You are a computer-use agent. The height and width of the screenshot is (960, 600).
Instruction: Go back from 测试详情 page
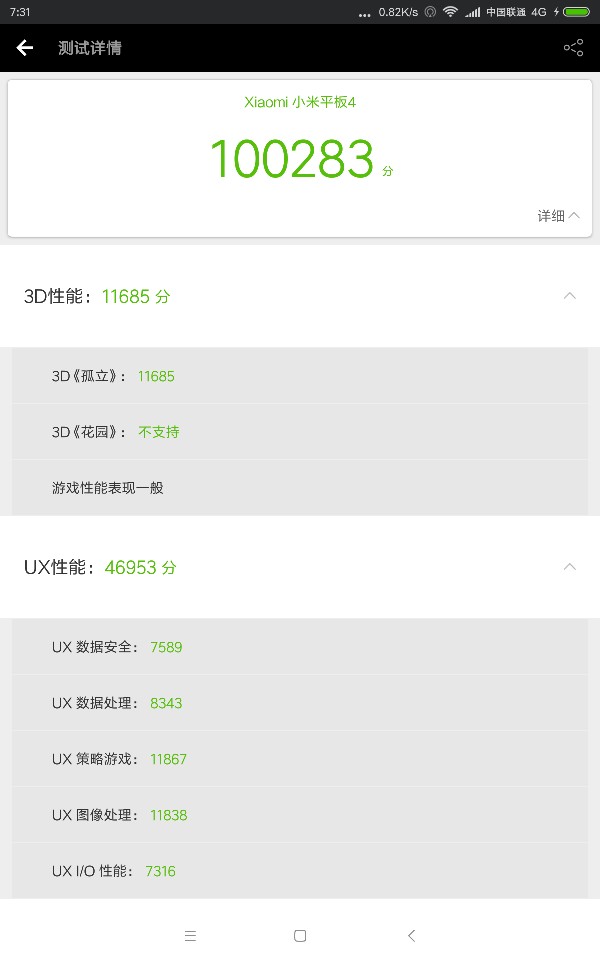click(x=25, y=48)
